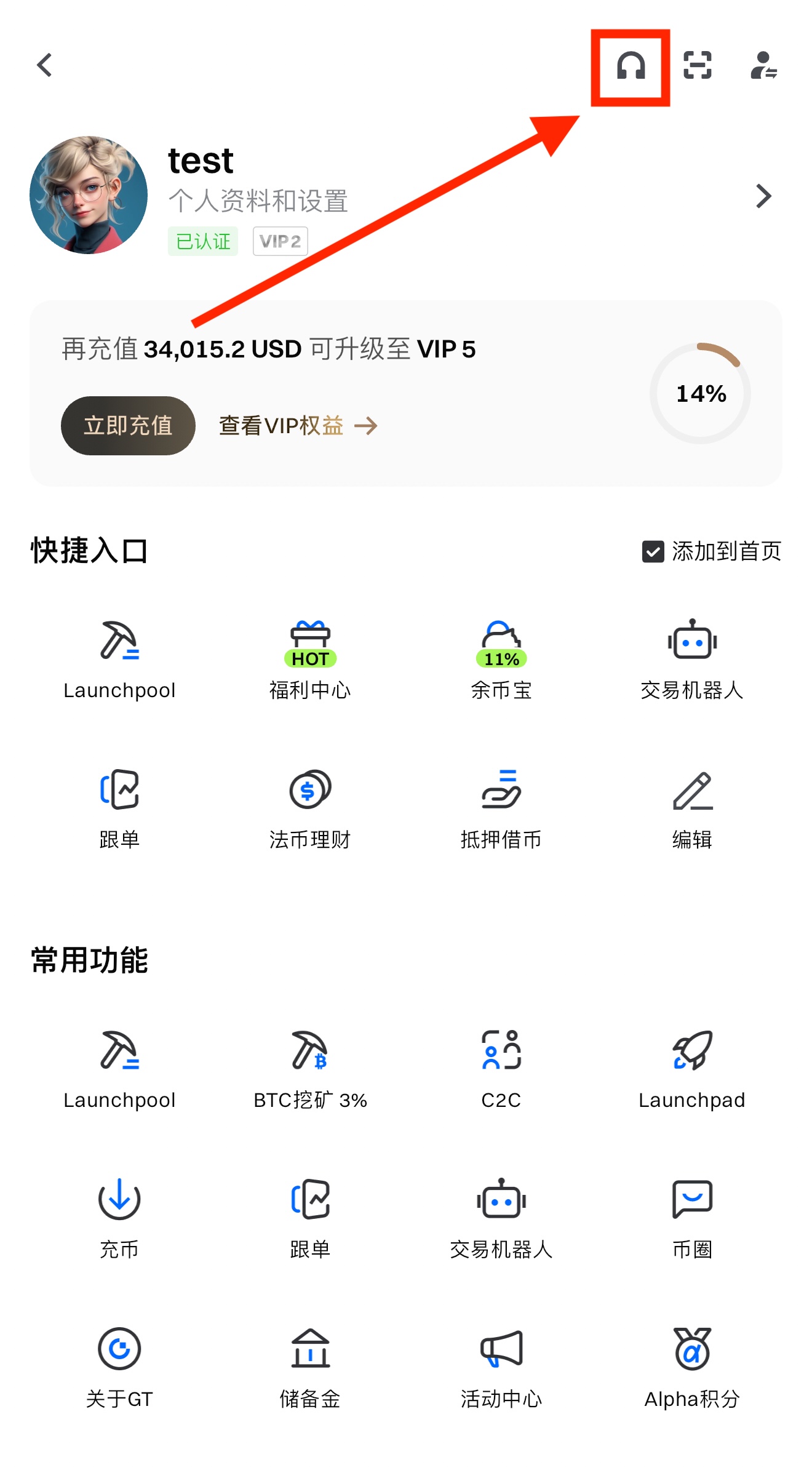Tap 编辑 to edit quick entries
The image size is (812, 1481).
[692, 807]
